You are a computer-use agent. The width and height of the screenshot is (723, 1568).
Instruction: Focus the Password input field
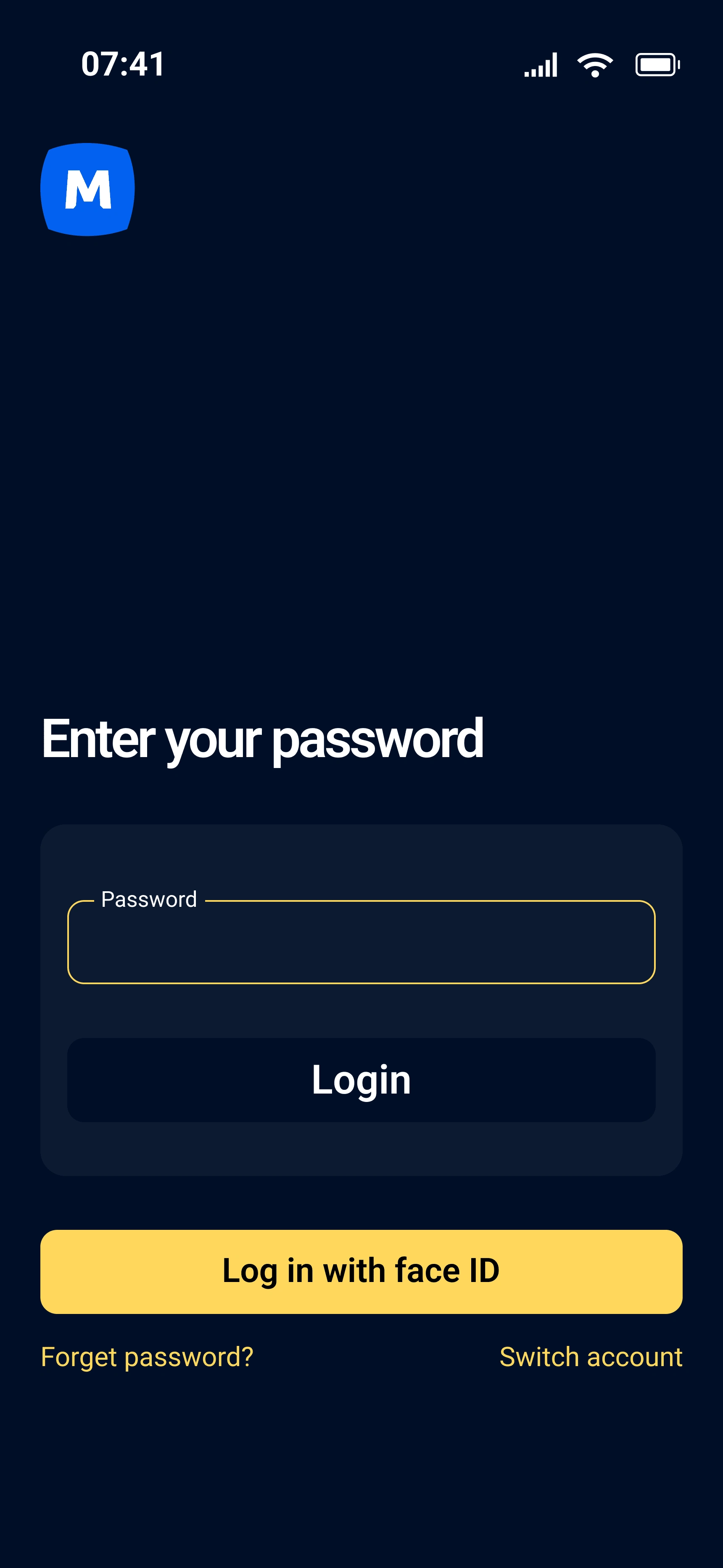[361, 942]
